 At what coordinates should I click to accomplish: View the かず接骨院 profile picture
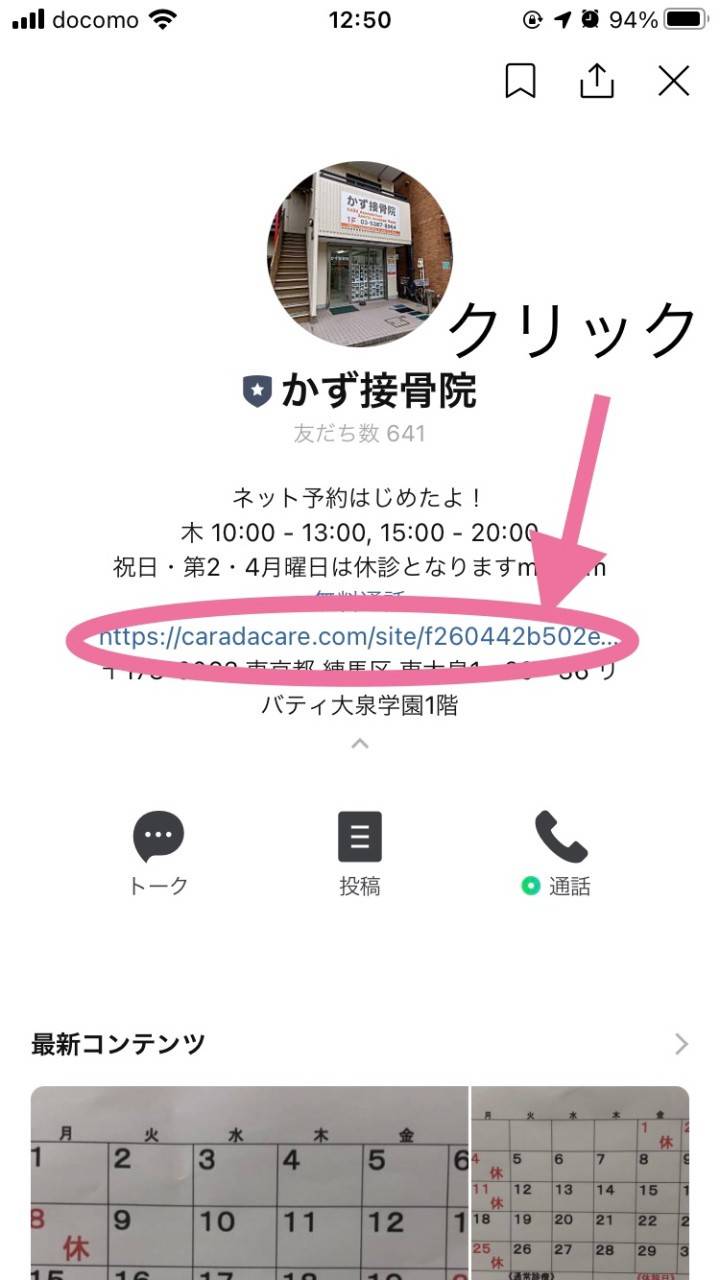point(360,254)
